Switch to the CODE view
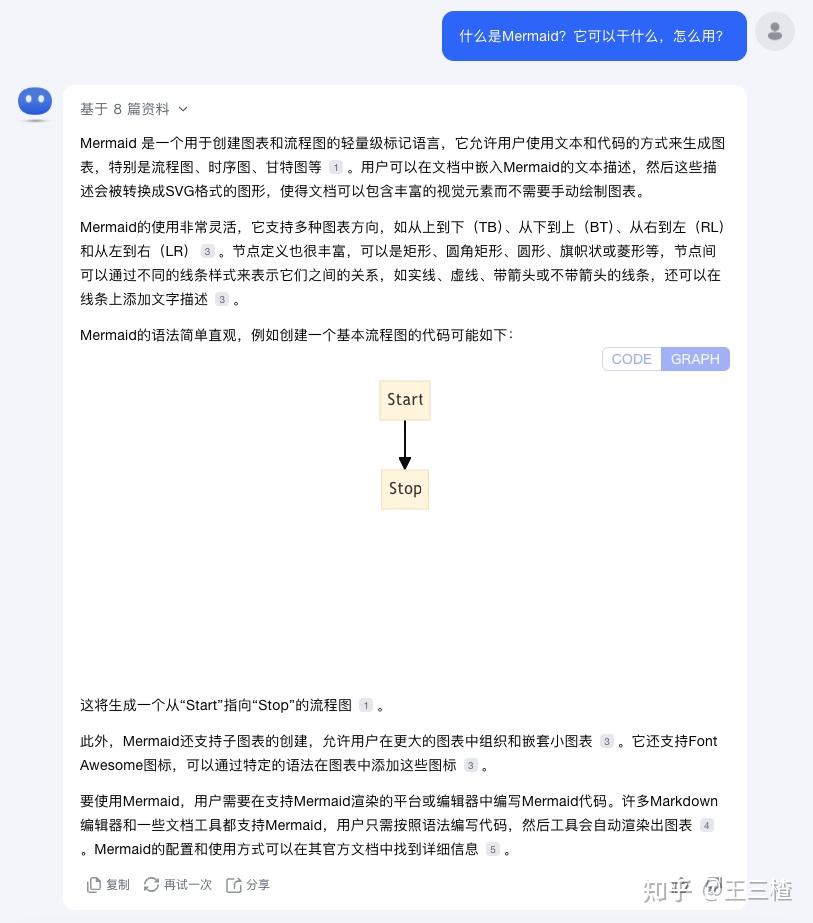This screenshot has height=923, width=813. click(x=631, y=359)
